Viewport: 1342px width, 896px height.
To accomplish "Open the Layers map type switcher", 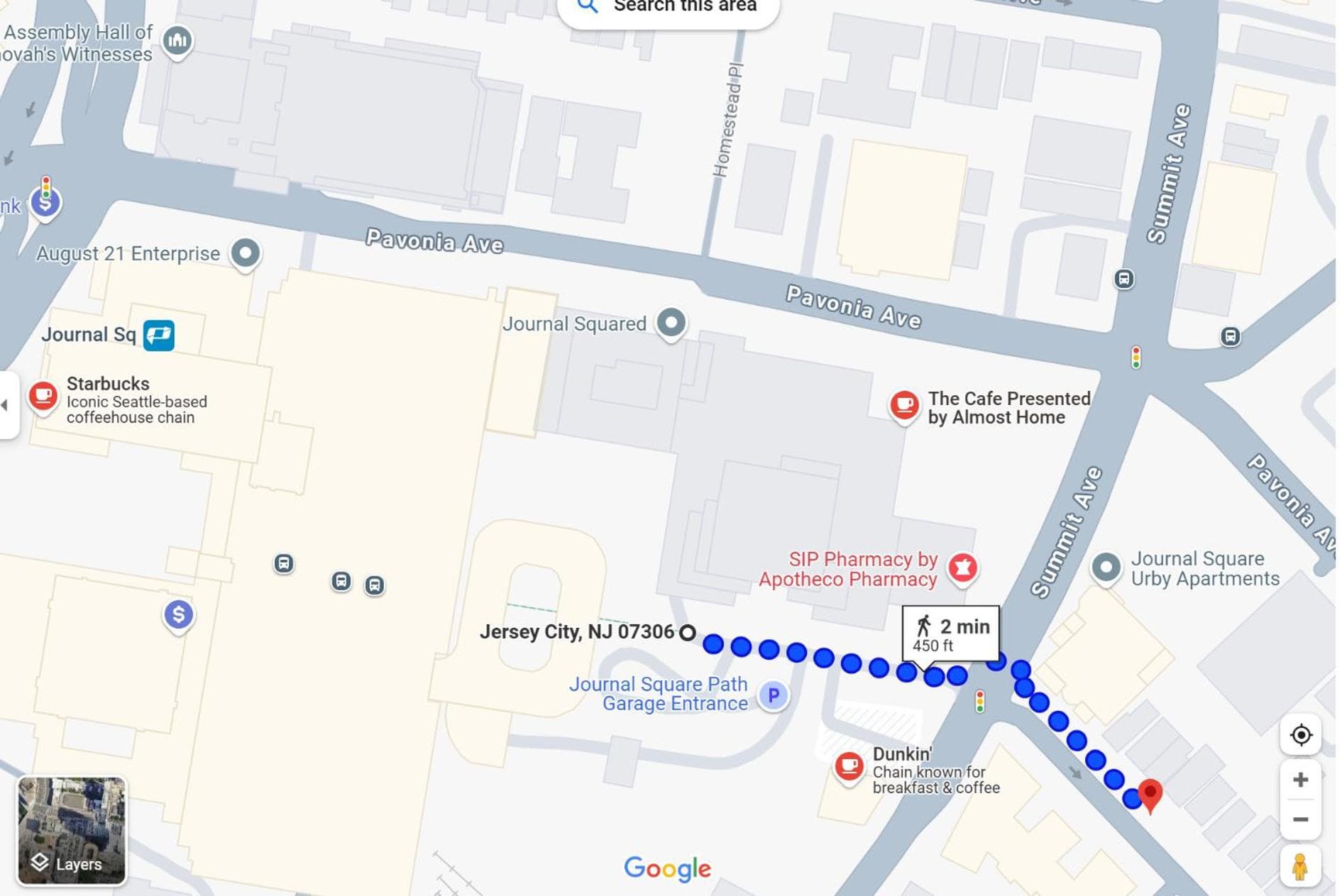I will pyautogui.click(x=72, y=831).
